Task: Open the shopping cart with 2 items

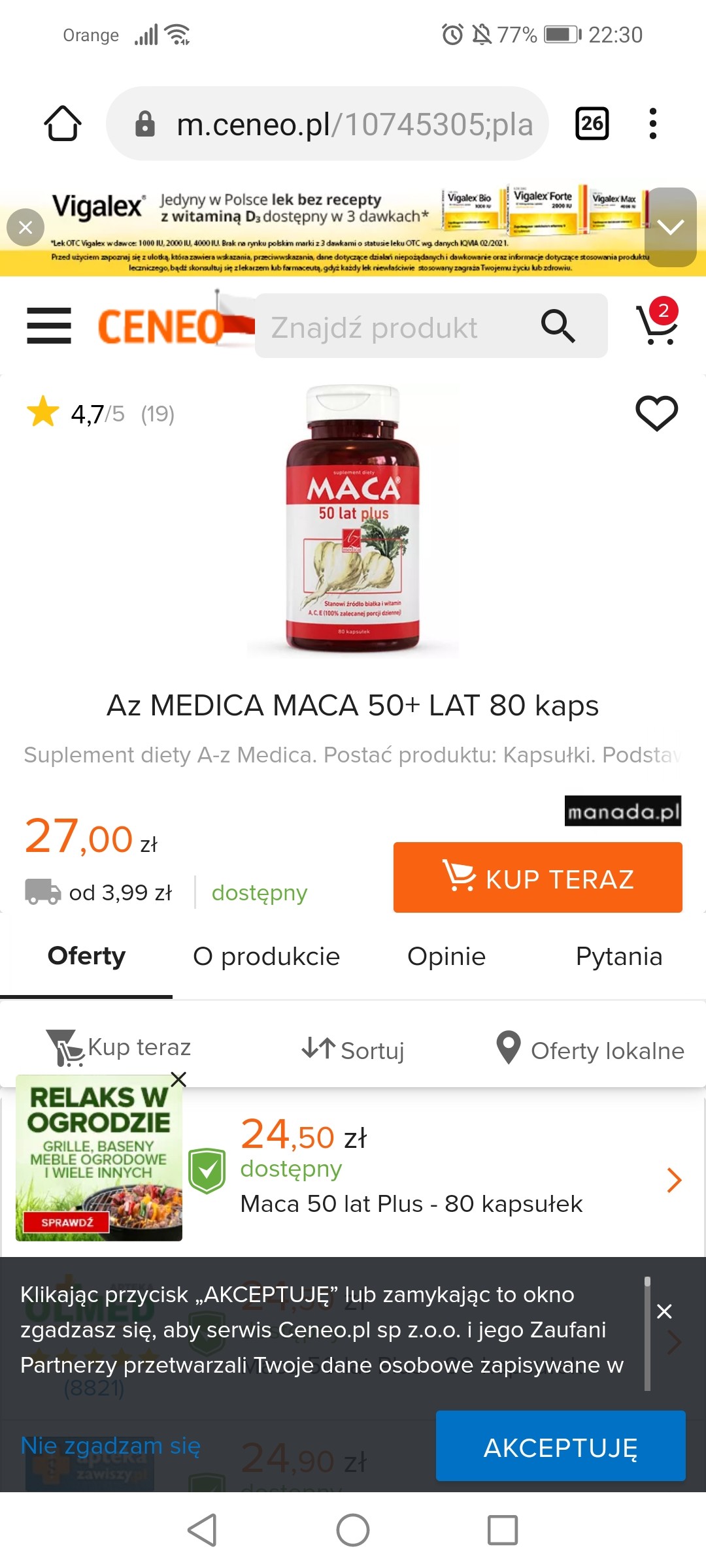Action: [657, 323]
